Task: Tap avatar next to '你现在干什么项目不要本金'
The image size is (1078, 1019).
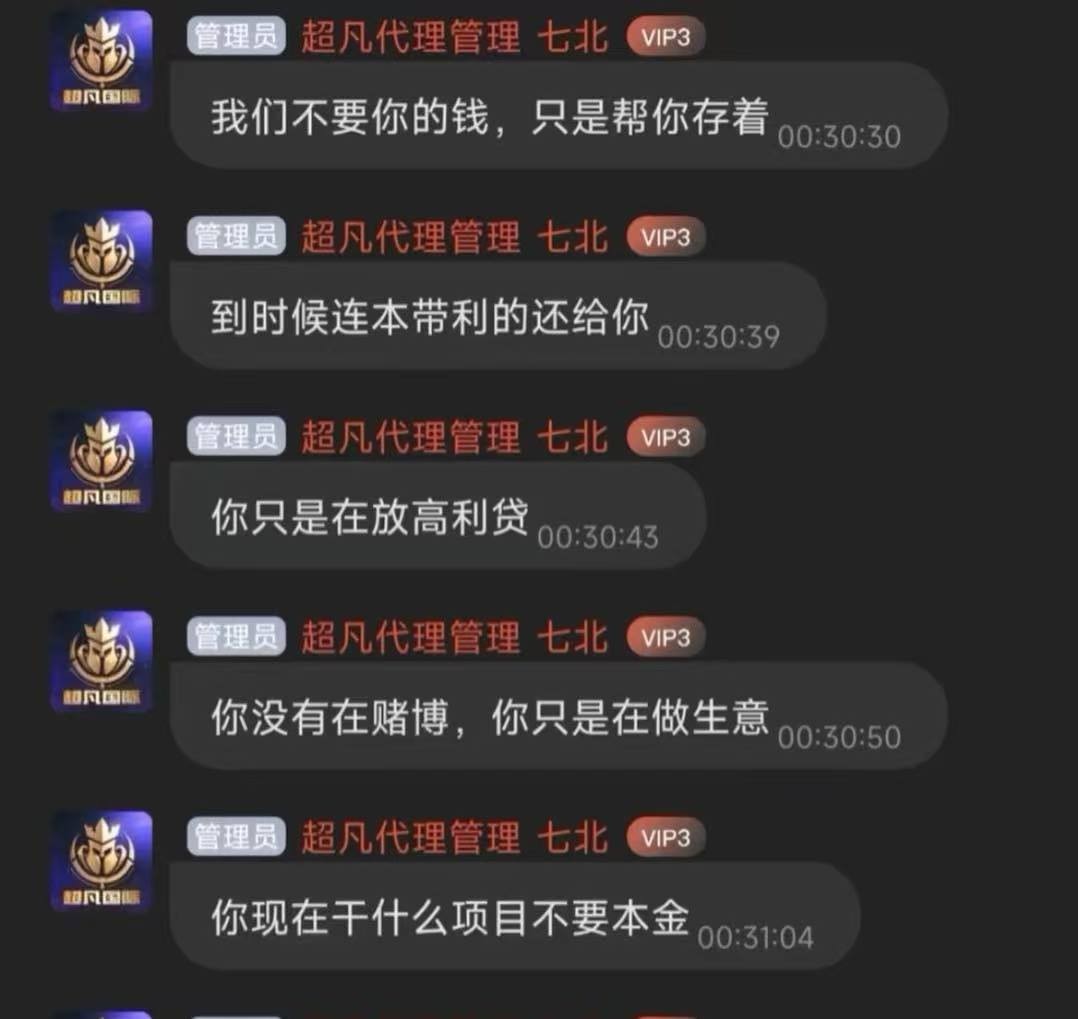Action: tap(101, 860)
